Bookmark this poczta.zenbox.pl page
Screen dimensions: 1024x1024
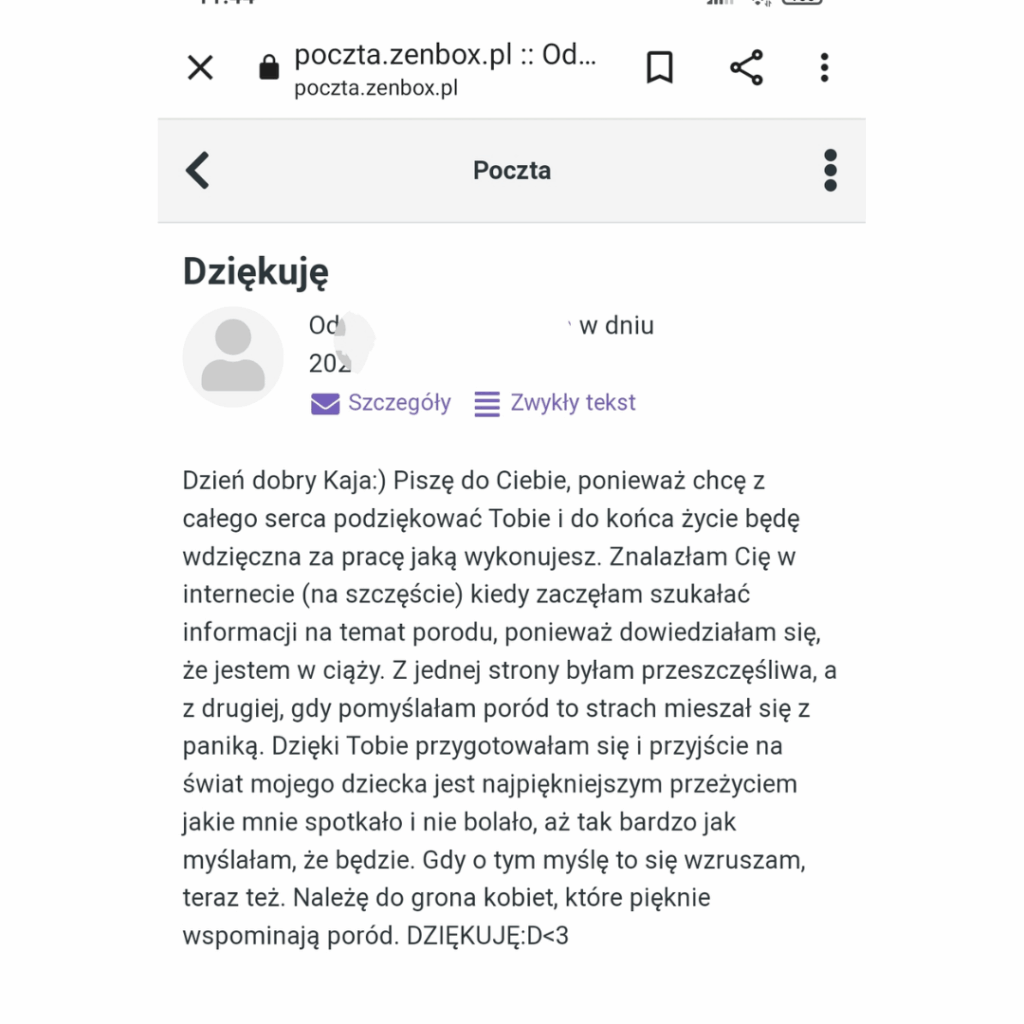tap(660, 68)
